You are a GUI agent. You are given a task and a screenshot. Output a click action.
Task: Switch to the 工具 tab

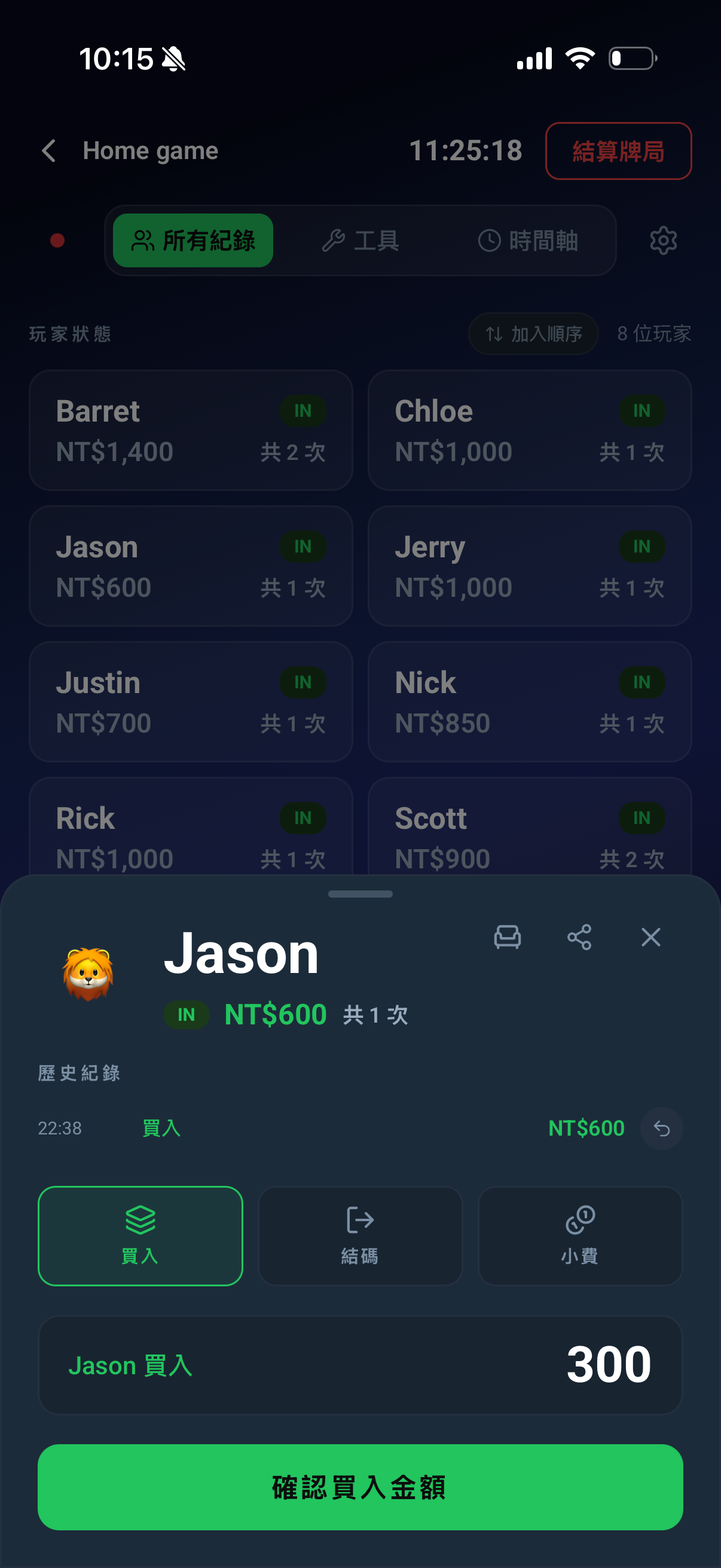click(x=360, y=240)
